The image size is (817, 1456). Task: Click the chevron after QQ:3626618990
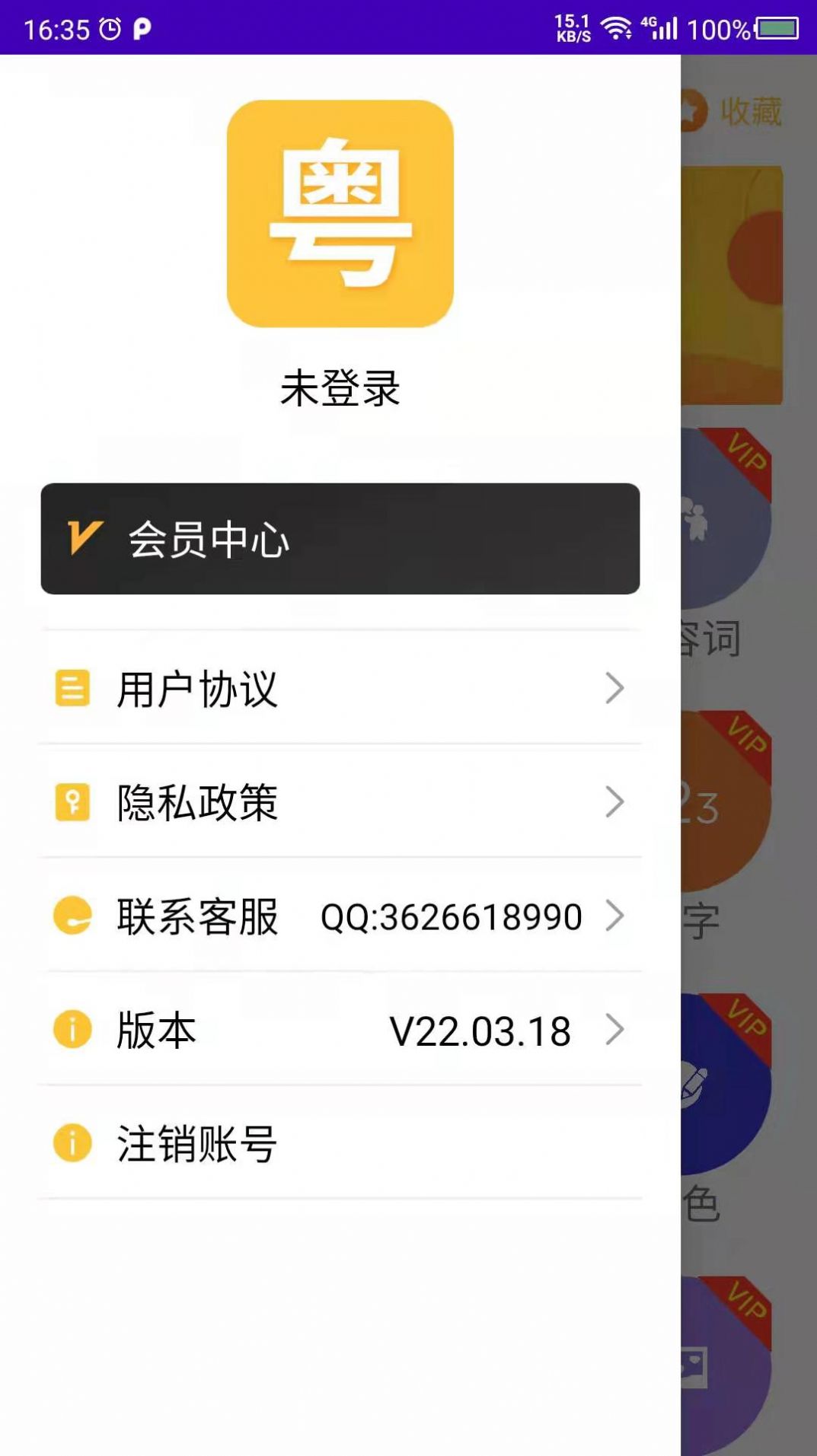616,916
